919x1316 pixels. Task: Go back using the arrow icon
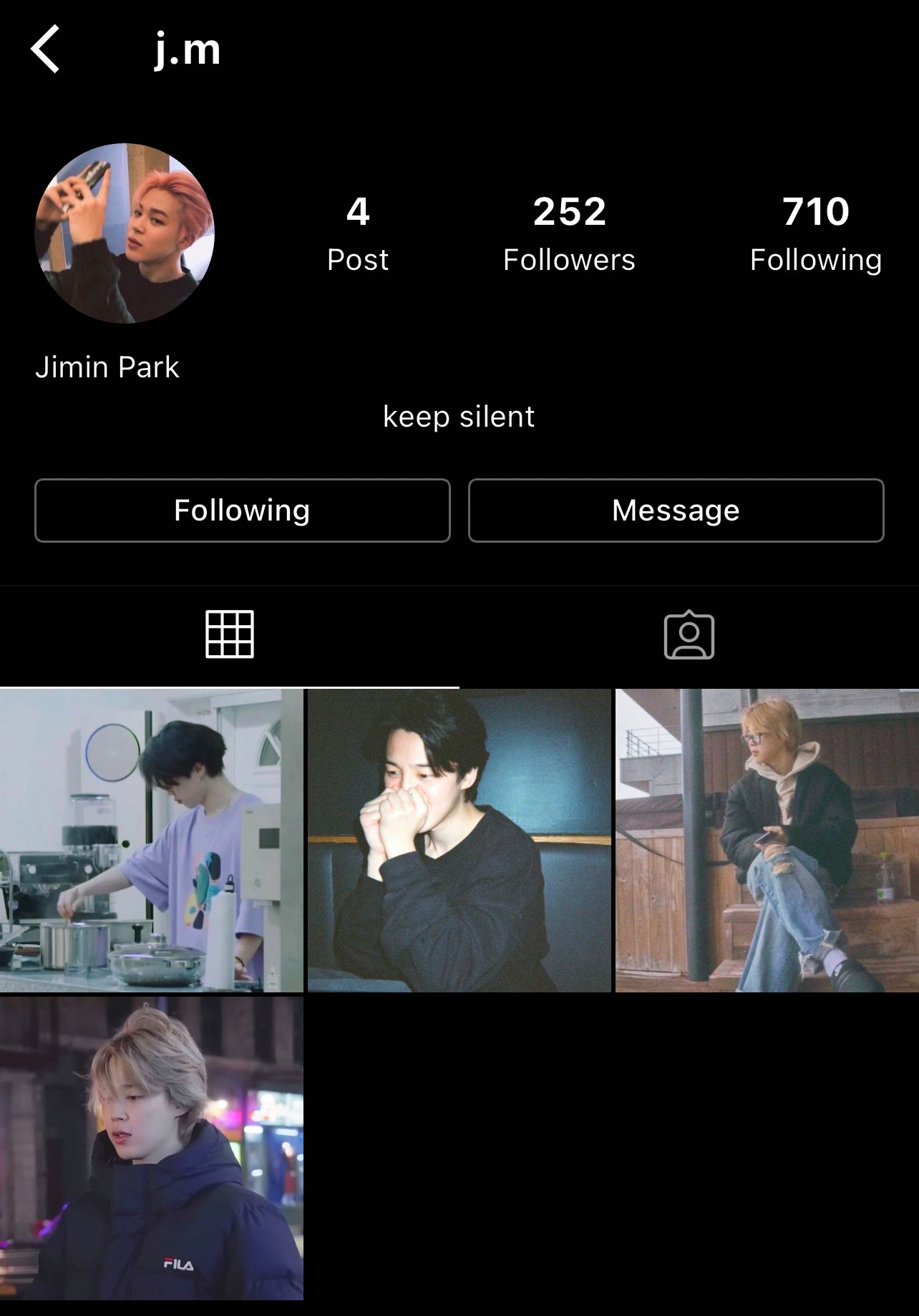tap(46, 49)
